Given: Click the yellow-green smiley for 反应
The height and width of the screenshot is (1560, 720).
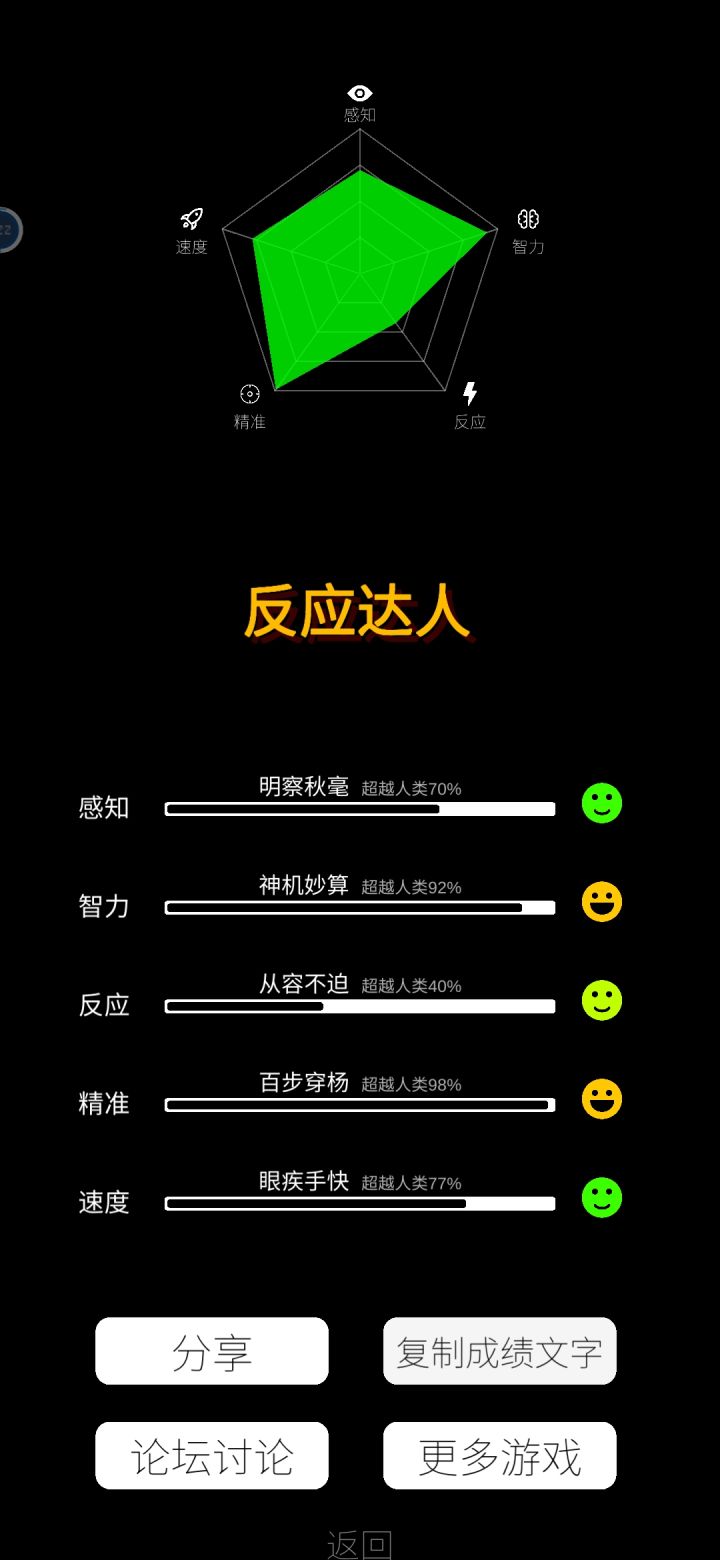Looking at the screenshot, I should [x=600, y=1000].
